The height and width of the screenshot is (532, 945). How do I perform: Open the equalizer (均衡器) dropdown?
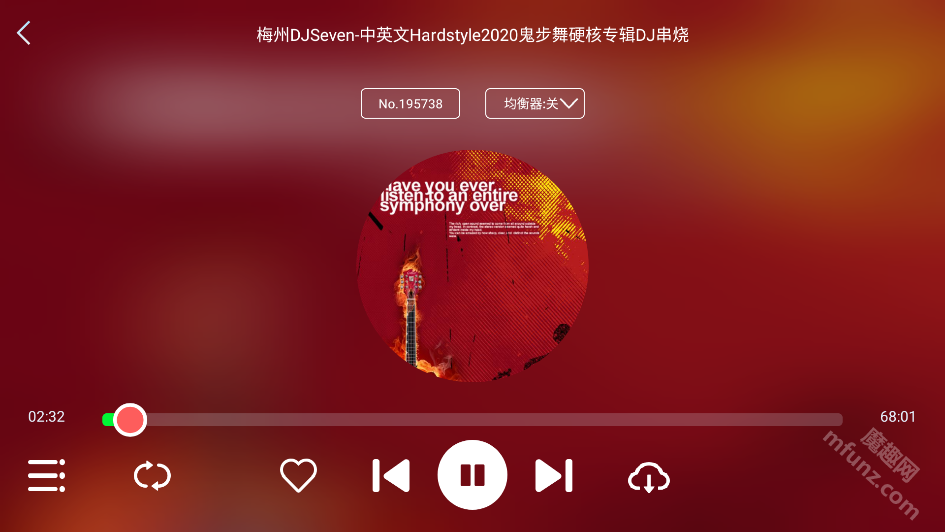(535, 104)
